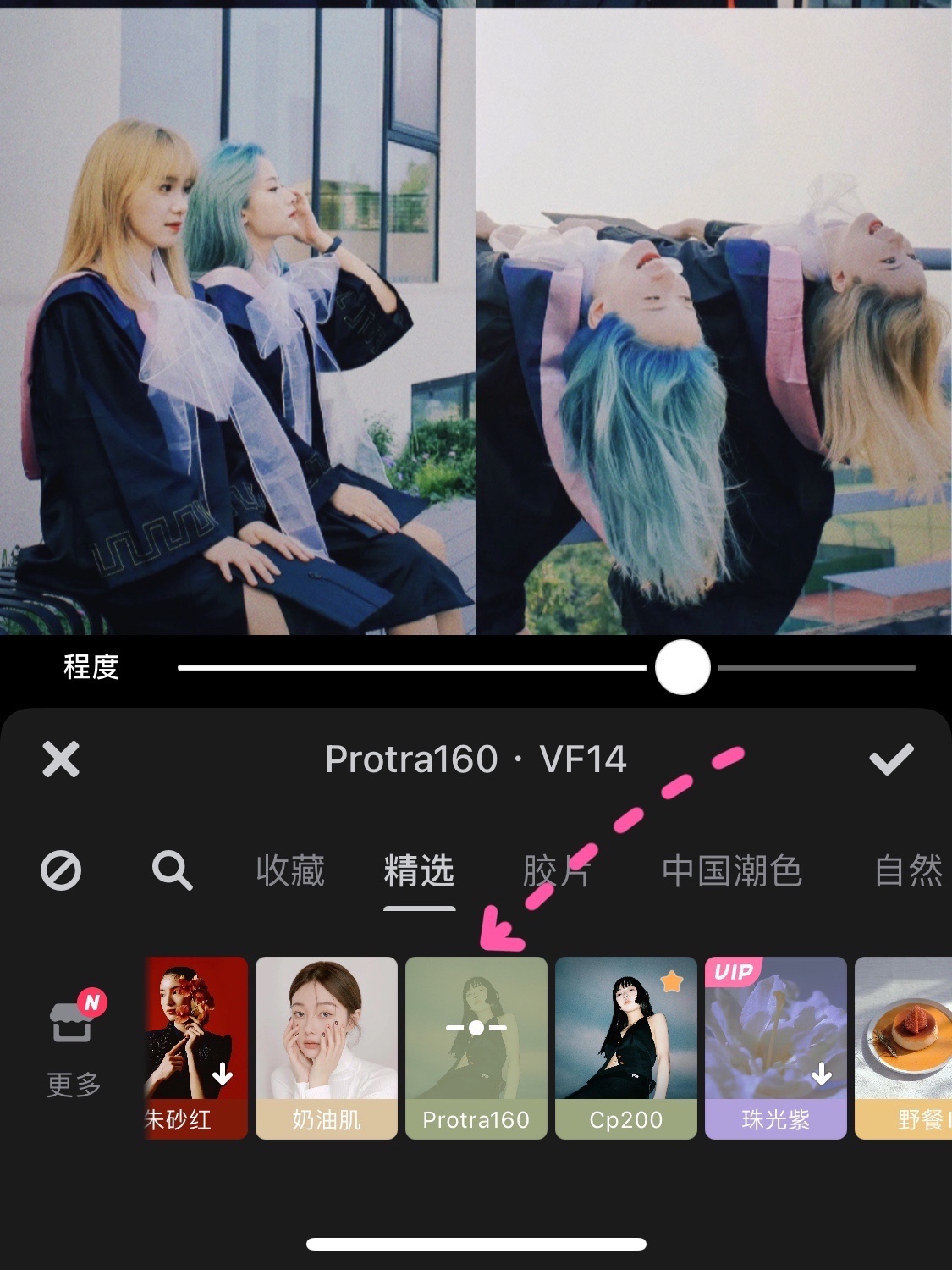Switch to the 自然 tab
This screenshot has width=952, height=1270.
pyautogui.click(x=908, y=870)
